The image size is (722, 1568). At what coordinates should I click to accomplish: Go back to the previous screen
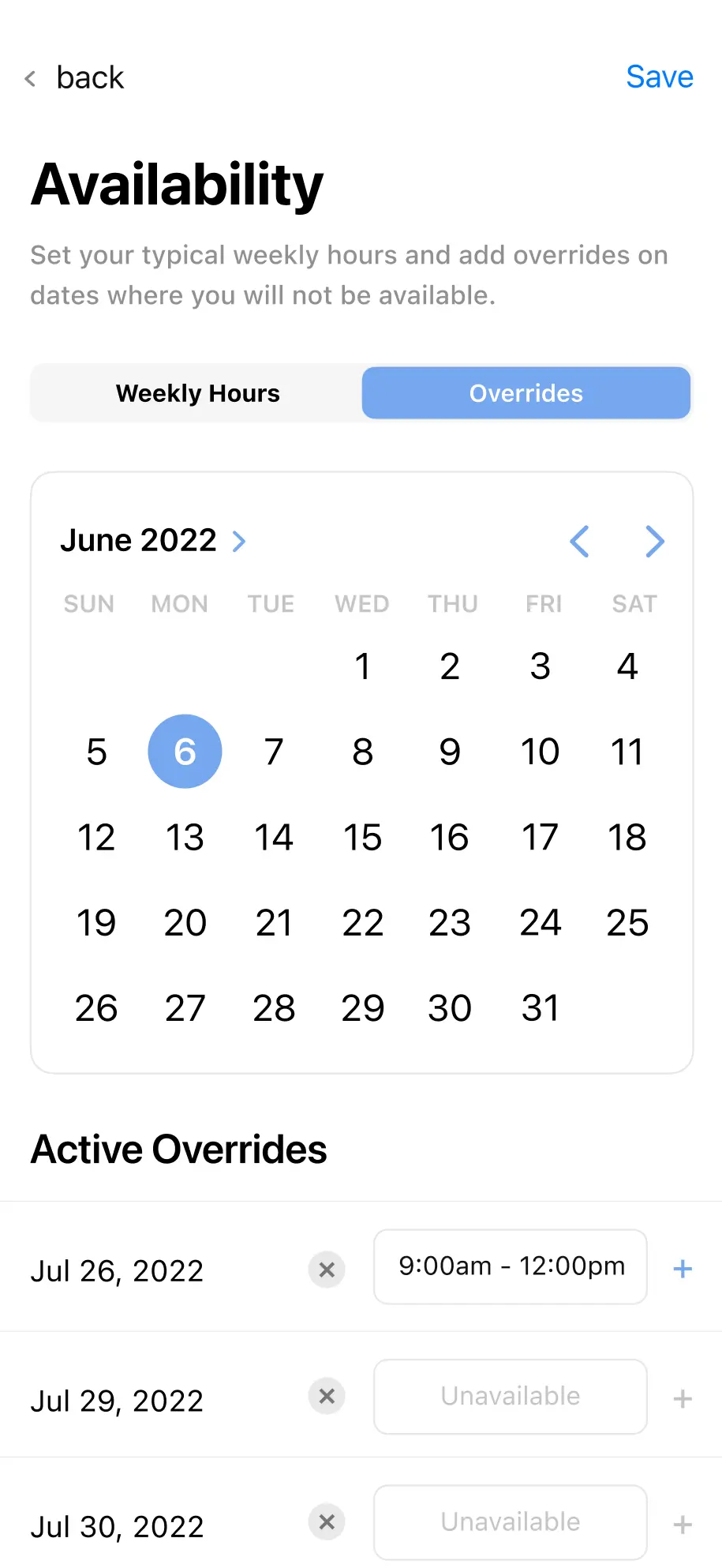(74, 78)
